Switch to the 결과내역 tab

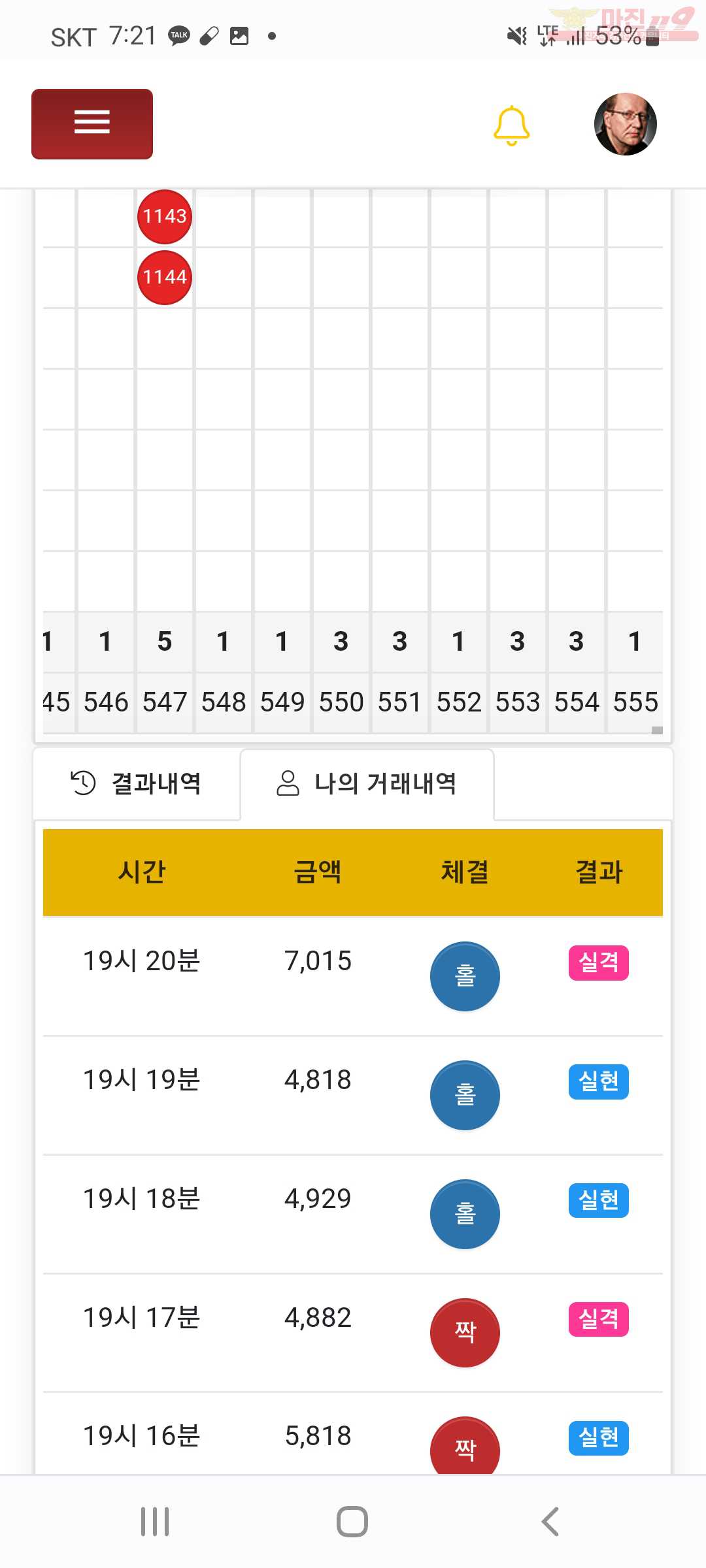[137, 783]
